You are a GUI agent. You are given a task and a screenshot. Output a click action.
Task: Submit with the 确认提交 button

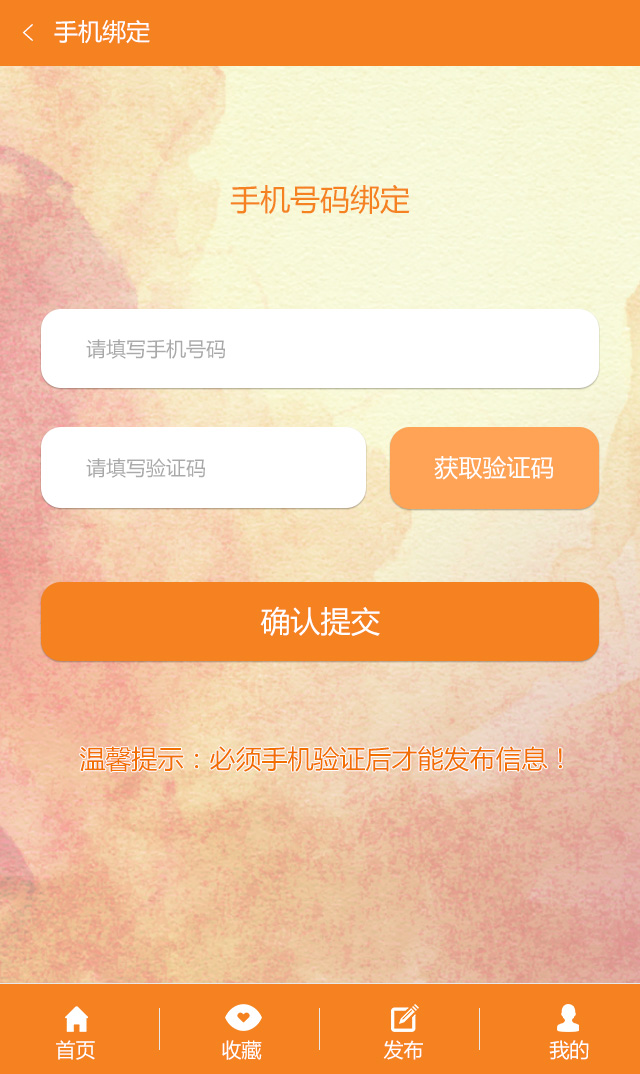coord(320,621)
